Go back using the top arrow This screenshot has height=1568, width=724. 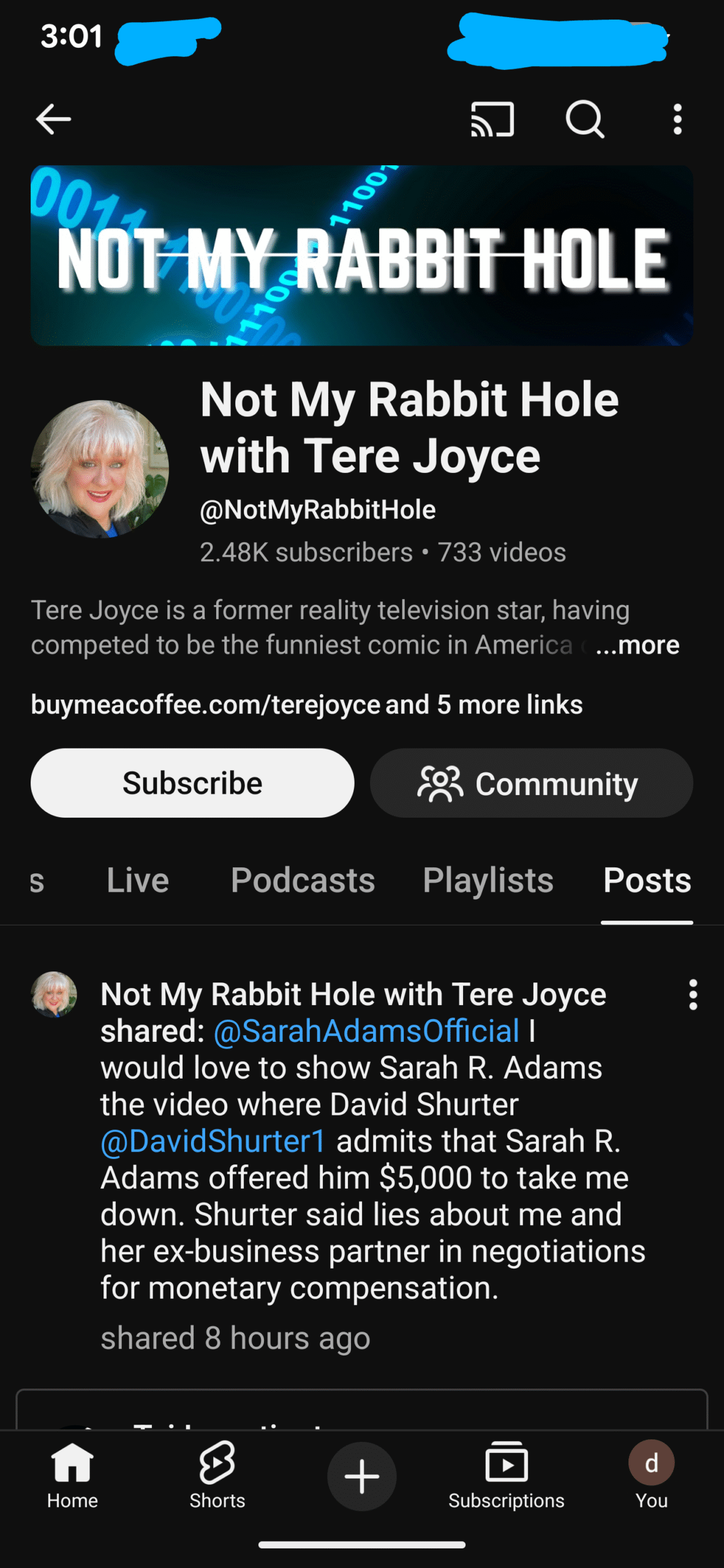[54, 119]
